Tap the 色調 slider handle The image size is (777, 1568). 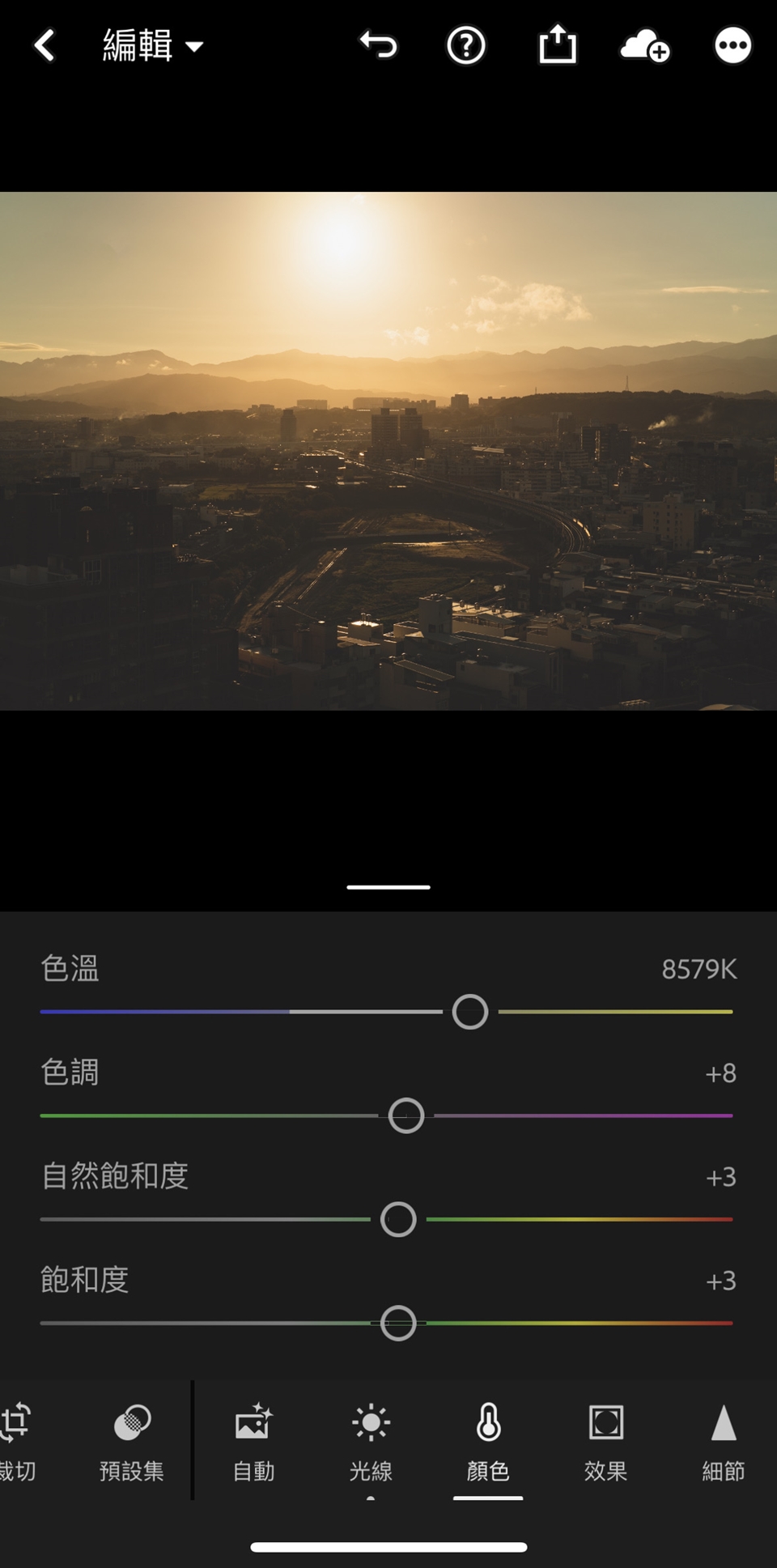406,1115
